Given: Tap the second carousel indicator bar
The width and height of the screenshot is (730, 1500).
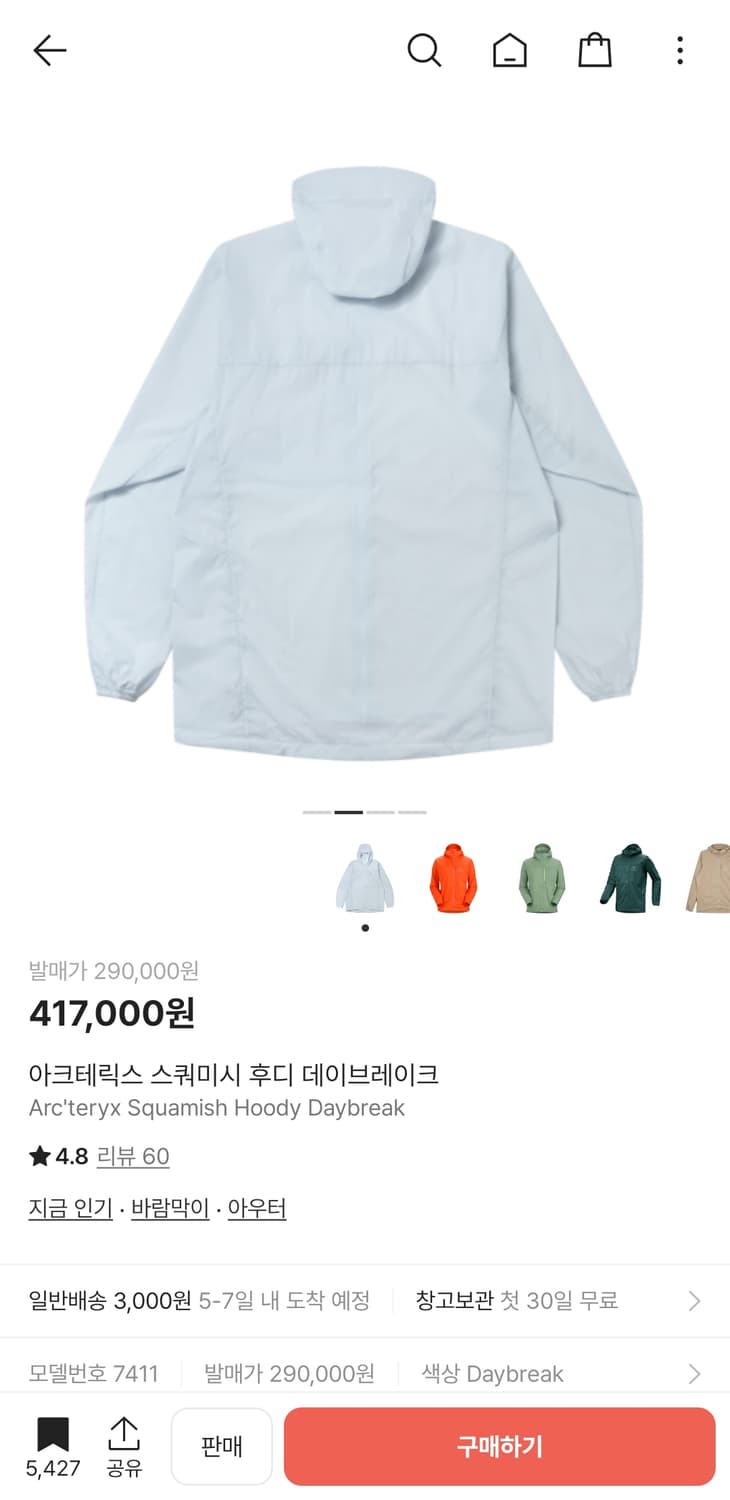Looking at the screenshot, I should (350, 811).
